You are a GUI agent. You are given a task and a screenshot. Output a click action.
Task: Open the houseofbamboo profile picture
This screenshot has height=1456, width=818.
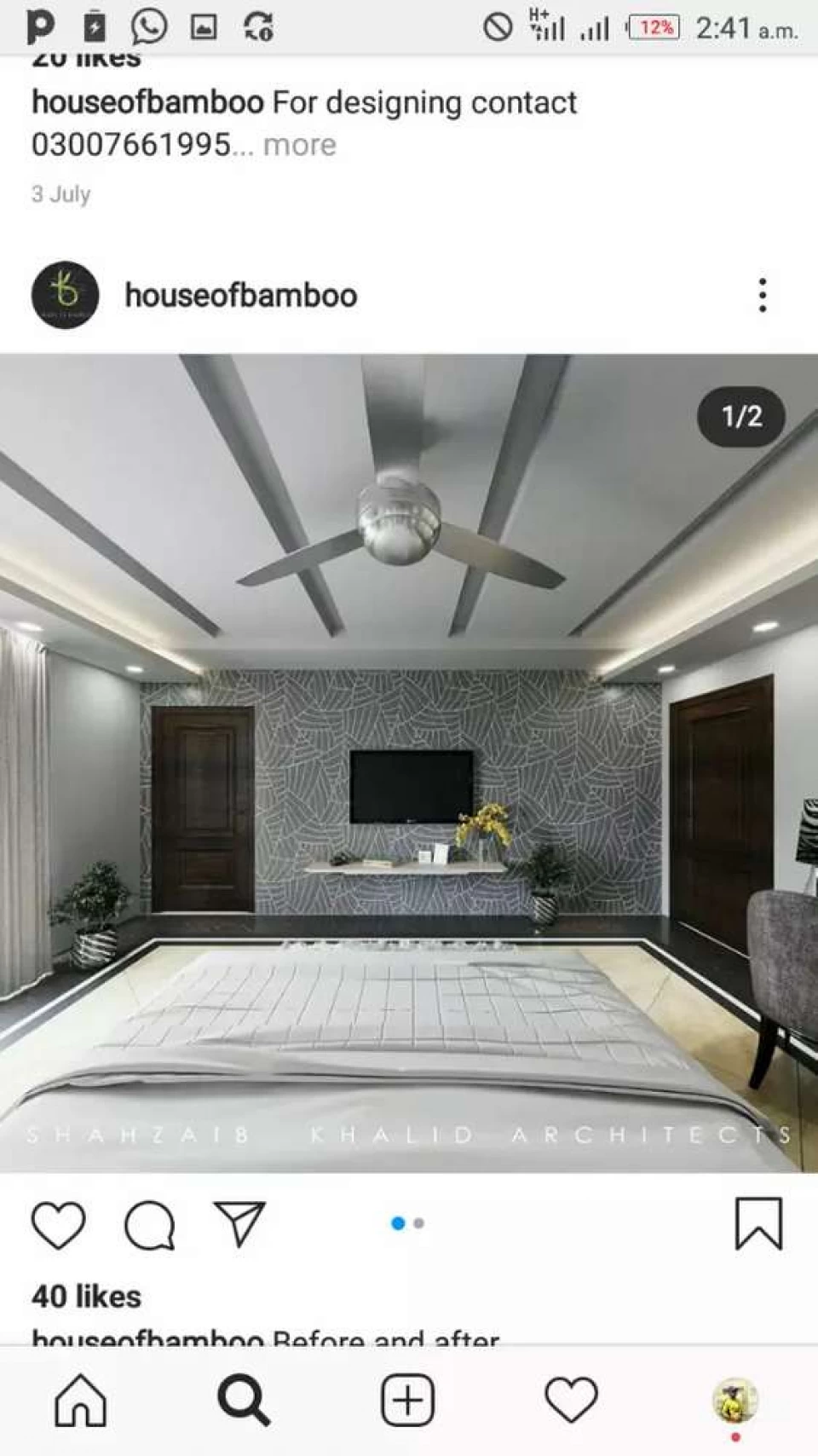tap(65, 295)
